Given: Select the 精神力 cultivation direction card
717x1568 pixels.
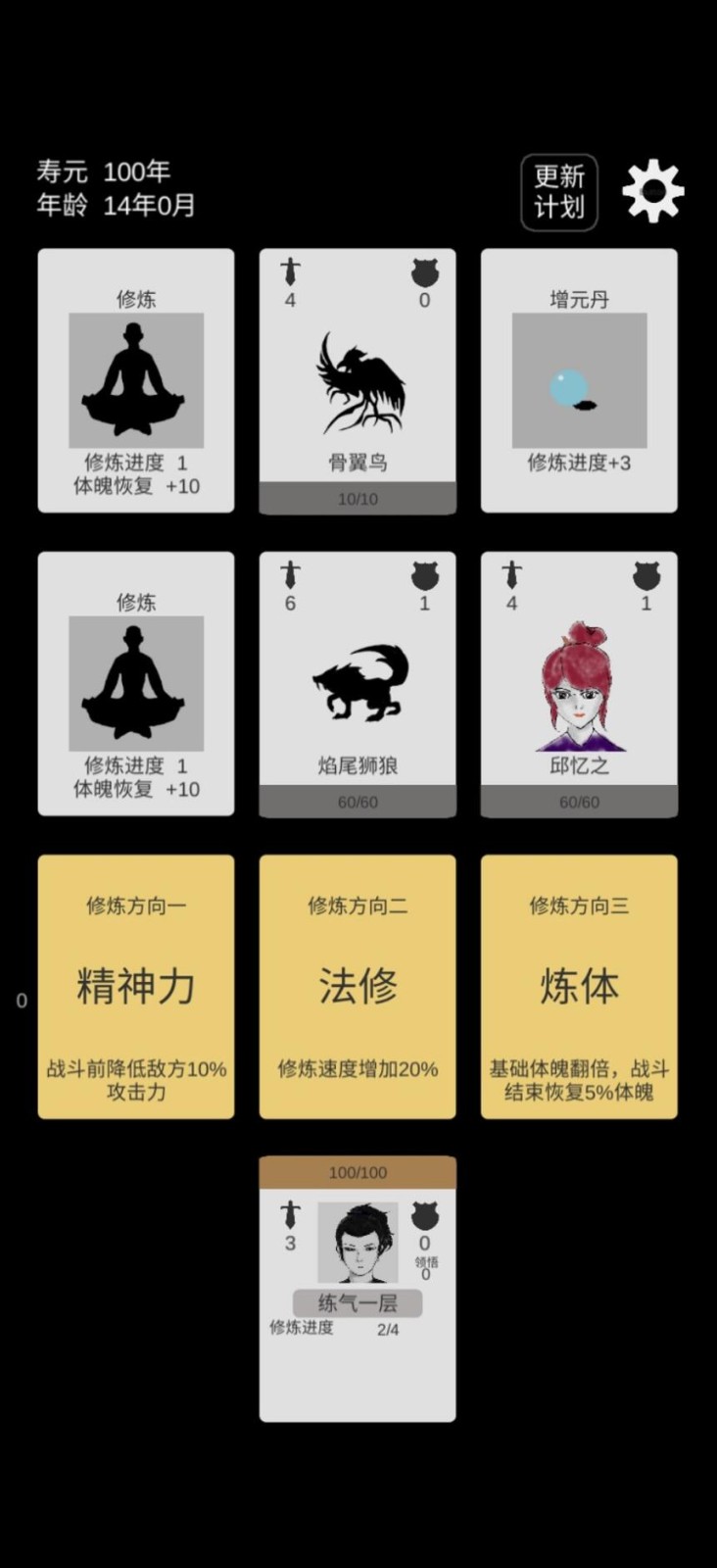Looking at the screenshot, I should tap(135, 987).
